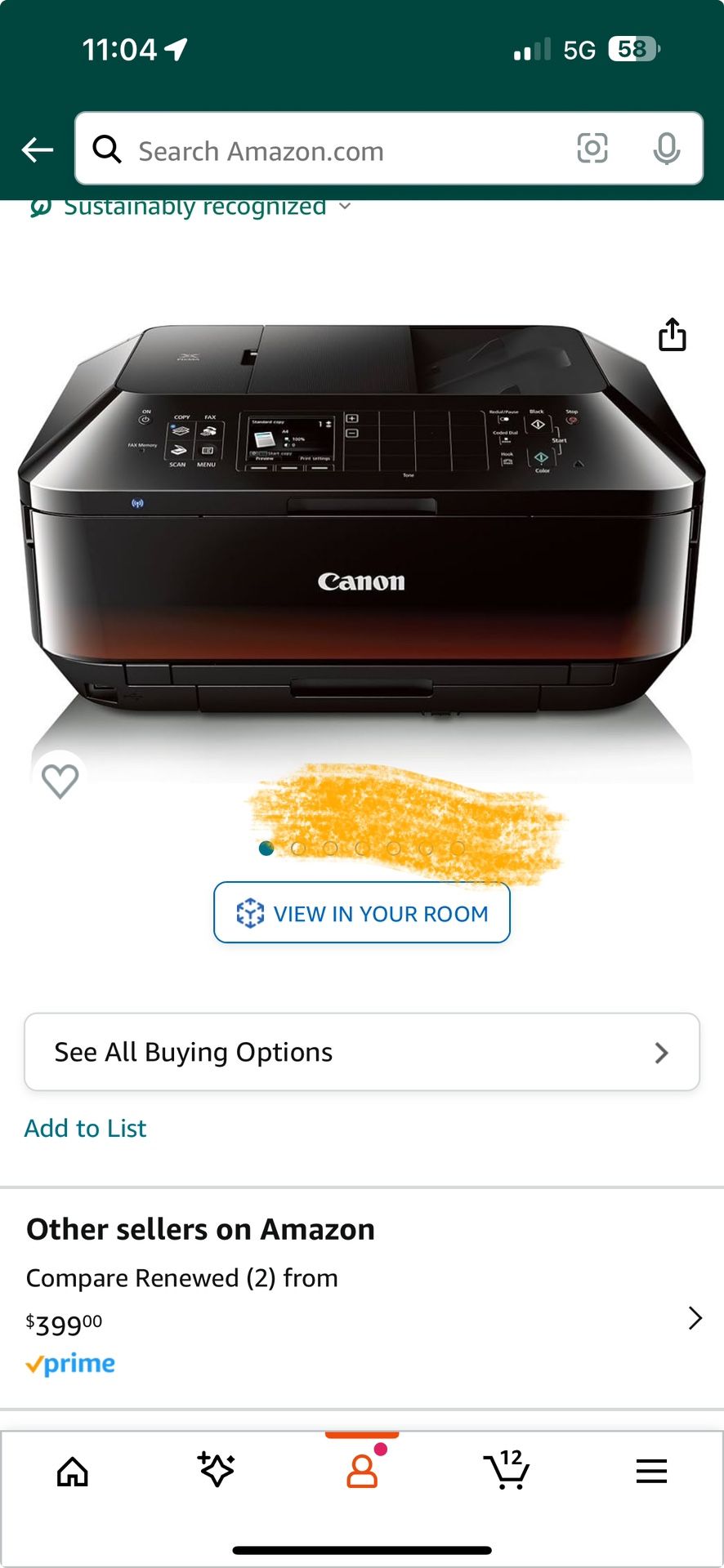Open the cart with 12 items
The width and height of the screenshot is (724, 1568).
pos(507,1470)
